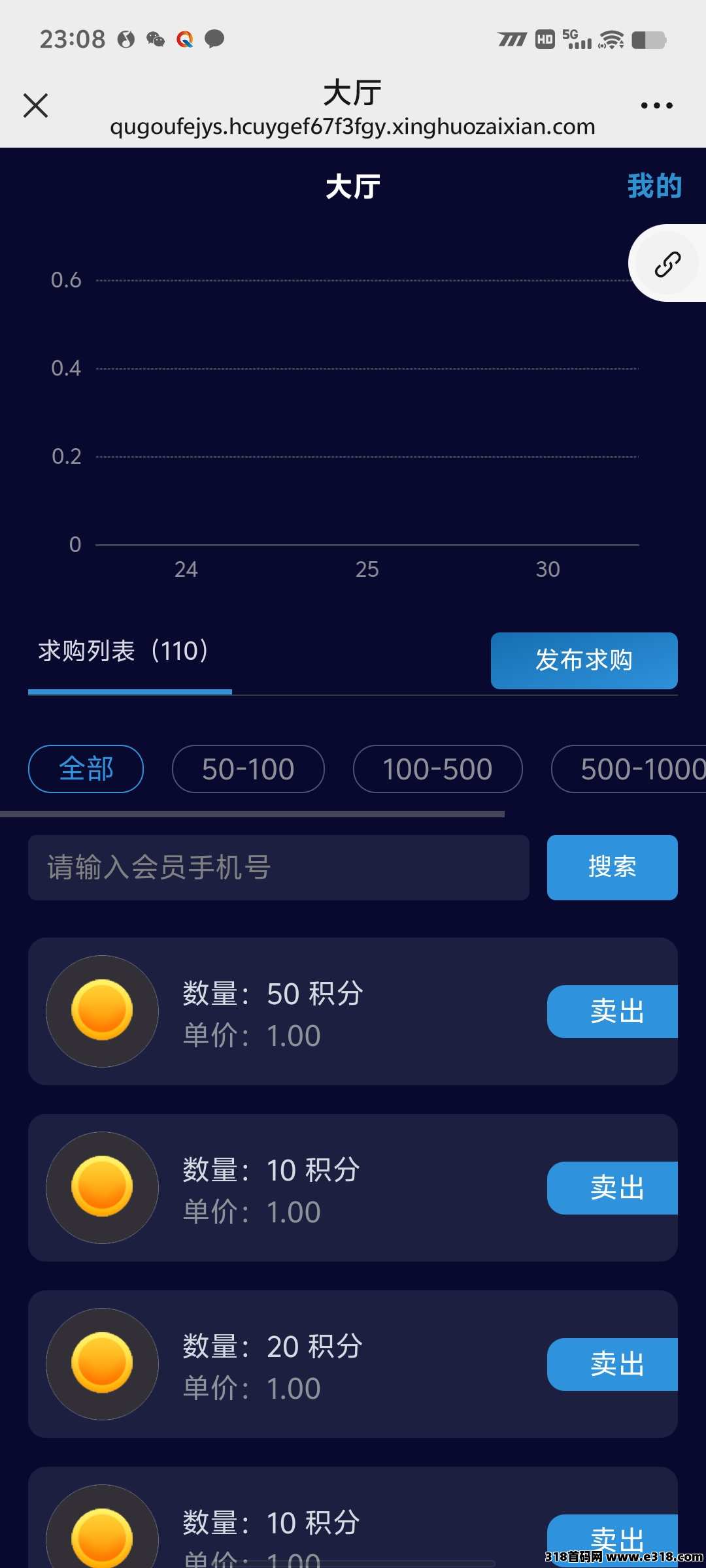The image size is (706, 1568).
Task: Focus the member phone number field
Action: 278,868
